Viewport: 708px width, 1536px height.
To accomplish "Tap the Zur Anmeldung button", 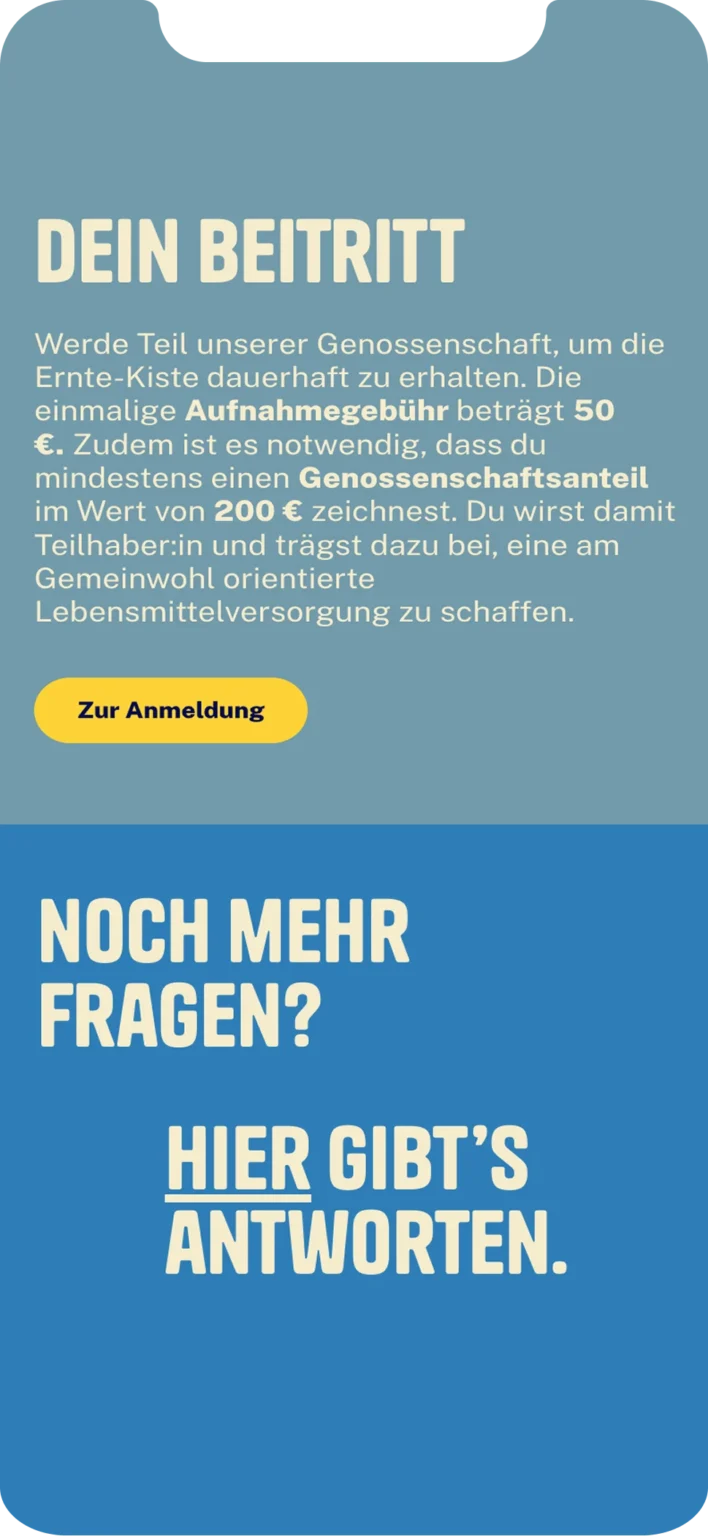I will click(x=171, y=711).
